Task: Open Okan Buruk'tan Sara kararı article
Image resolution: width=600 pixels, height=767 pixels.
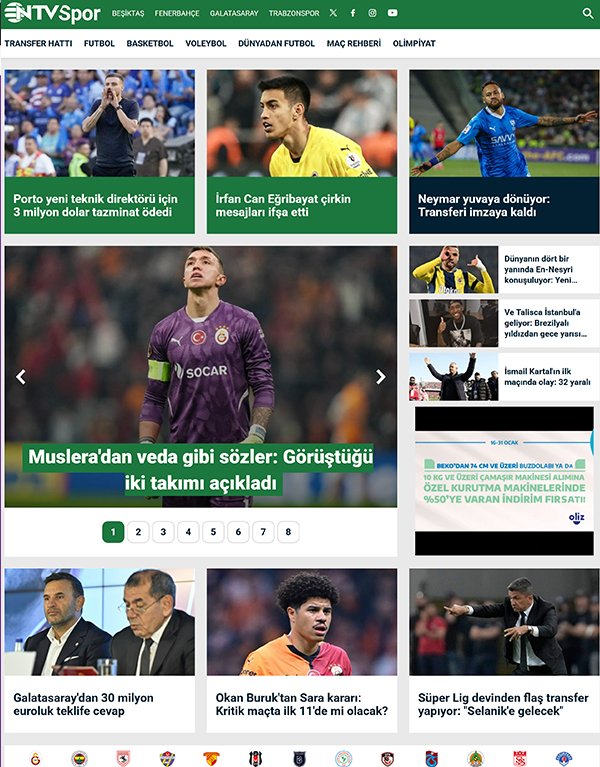Action: coord(302,704)
